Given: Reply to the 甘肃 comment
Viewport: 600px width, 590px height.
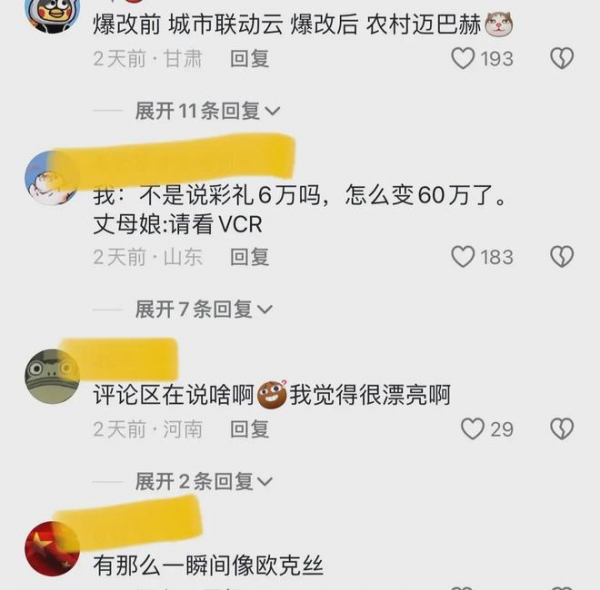Looking at the screenshot, I should coord(250,59).
